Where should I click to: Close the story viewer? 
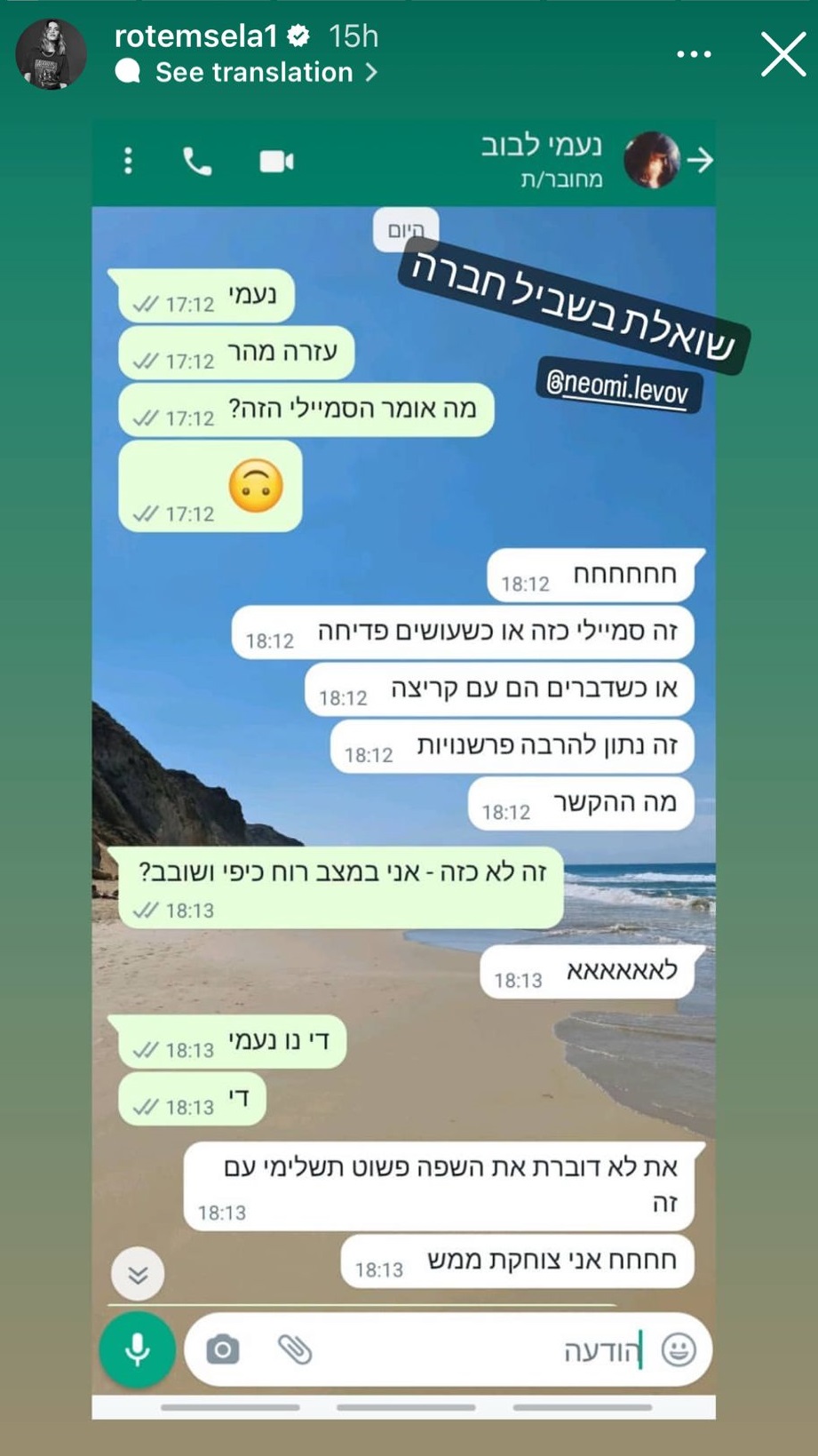point(782,55)
